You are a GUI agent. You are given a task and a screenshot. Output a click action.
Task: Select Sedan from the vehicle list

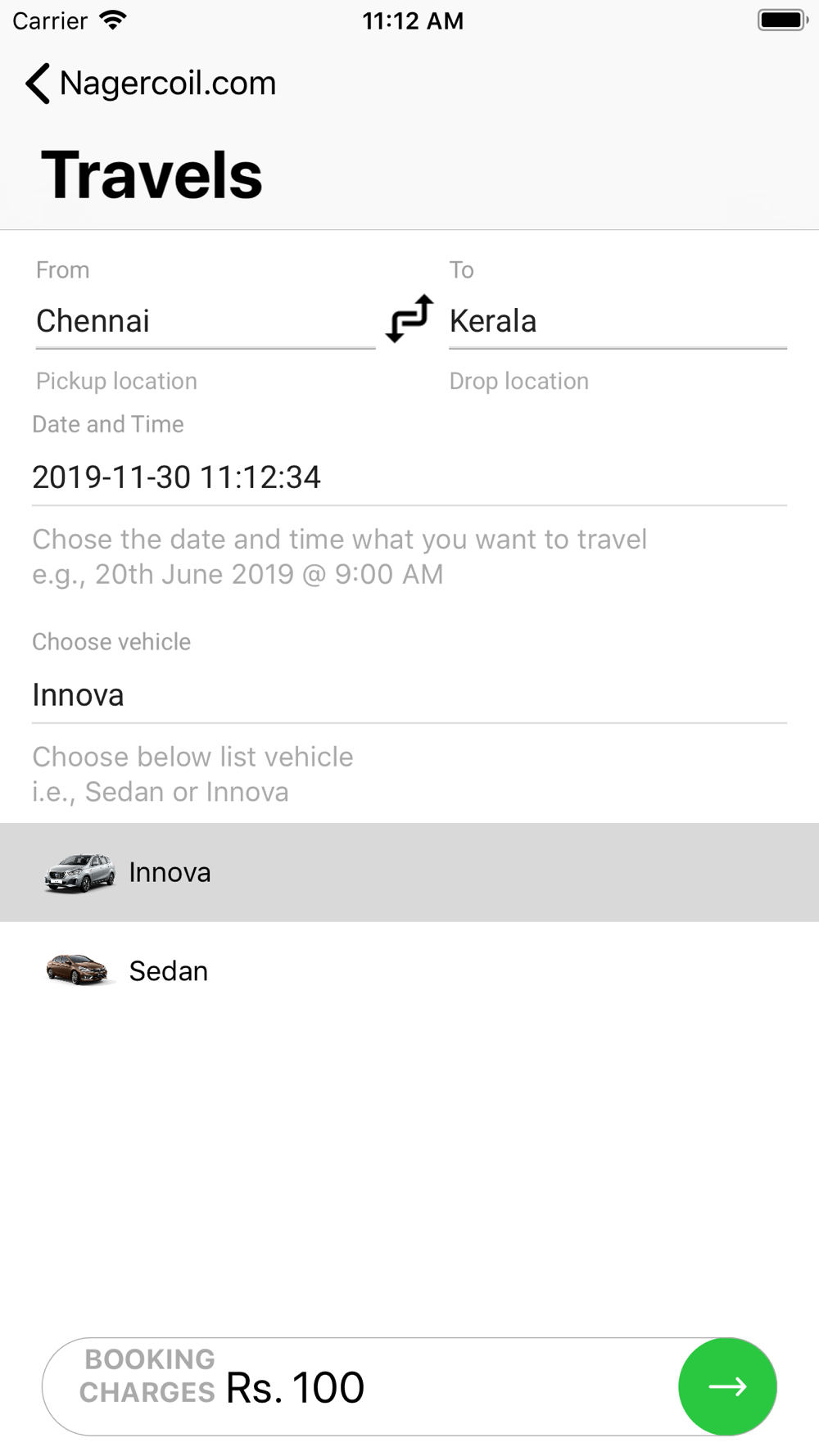point(408,971)
